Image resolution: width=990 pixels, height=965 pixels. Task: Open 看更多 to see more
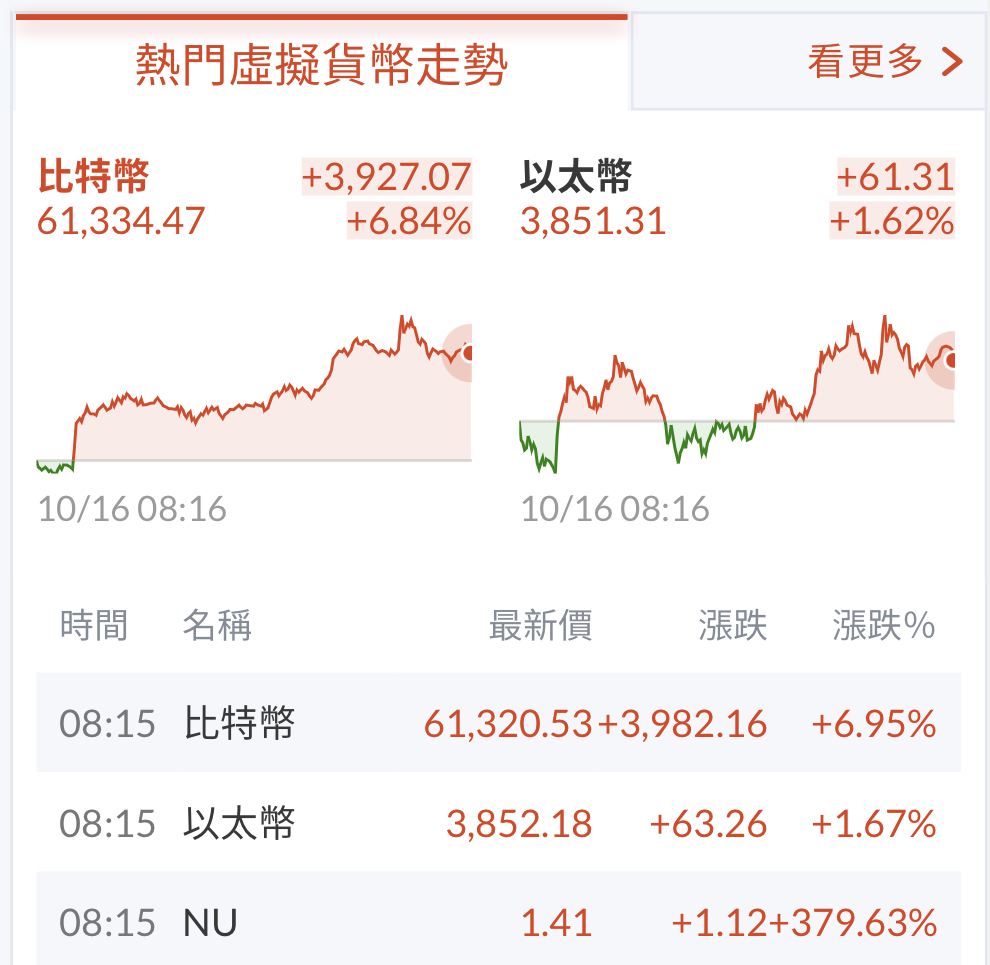[x=884, y=62]
